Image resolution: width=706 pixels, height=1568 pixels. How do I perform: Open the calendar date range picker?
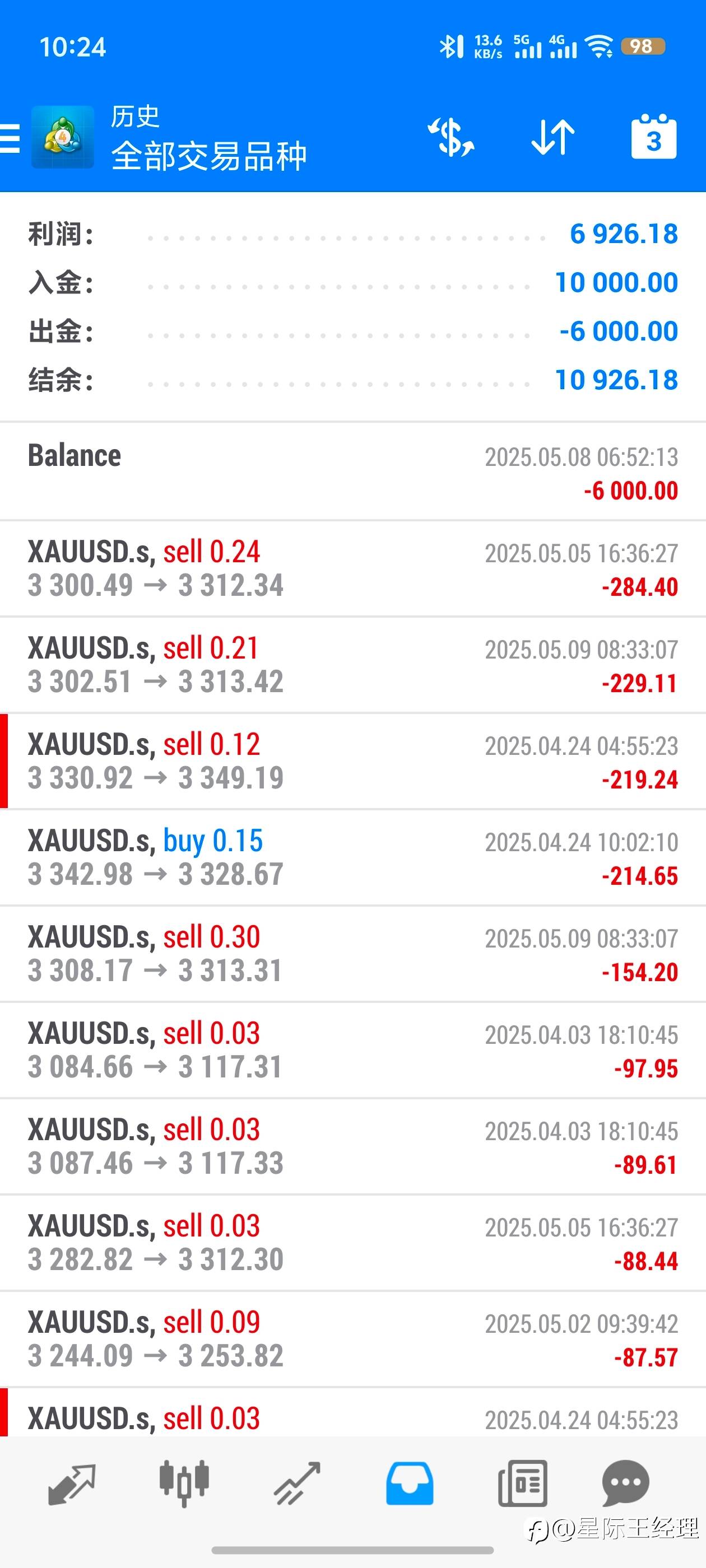pyautogui.click(x=654, y=137)
